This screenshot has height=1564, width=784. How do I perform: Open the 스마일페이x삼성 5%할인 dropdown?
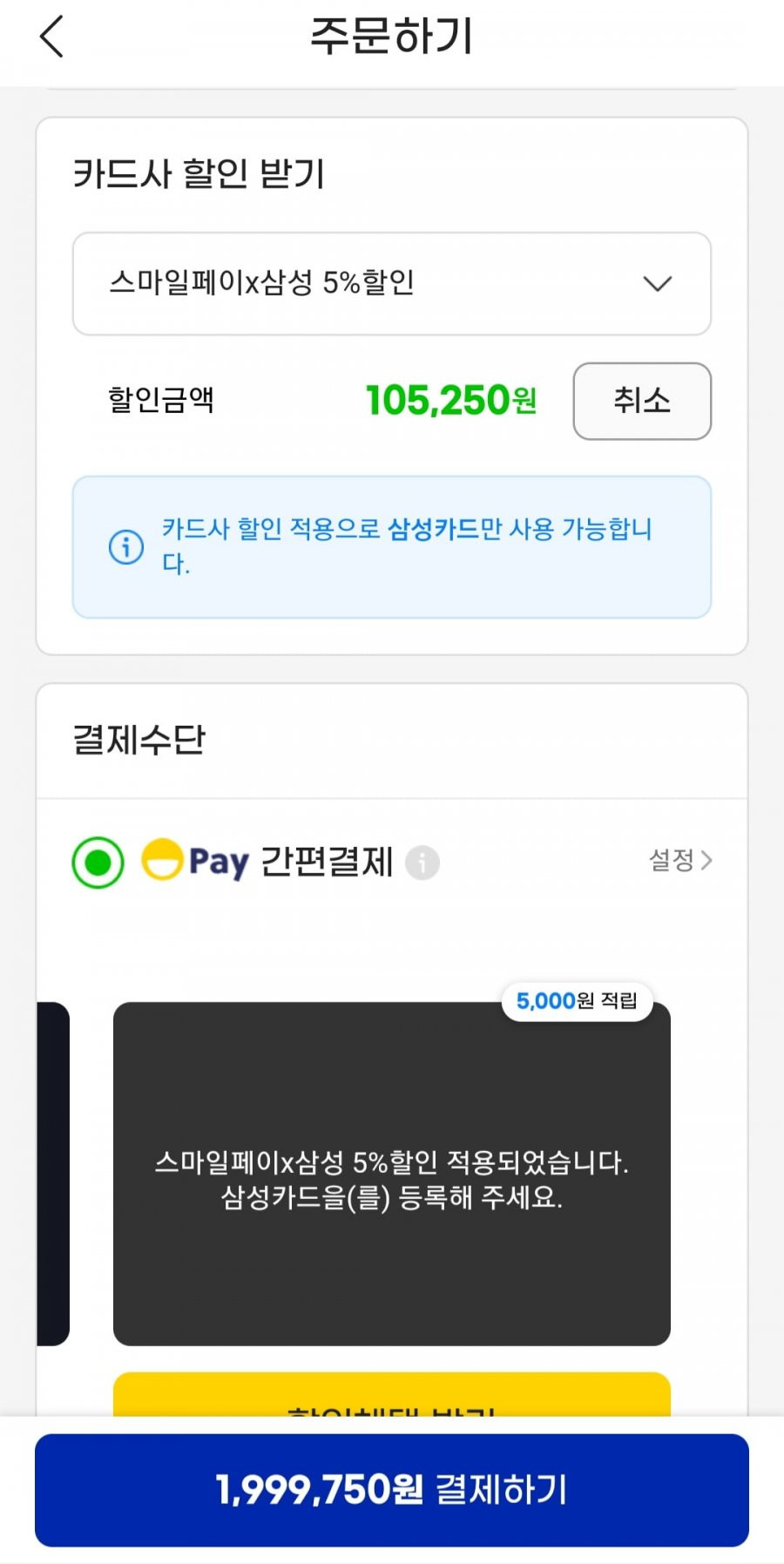392,283
